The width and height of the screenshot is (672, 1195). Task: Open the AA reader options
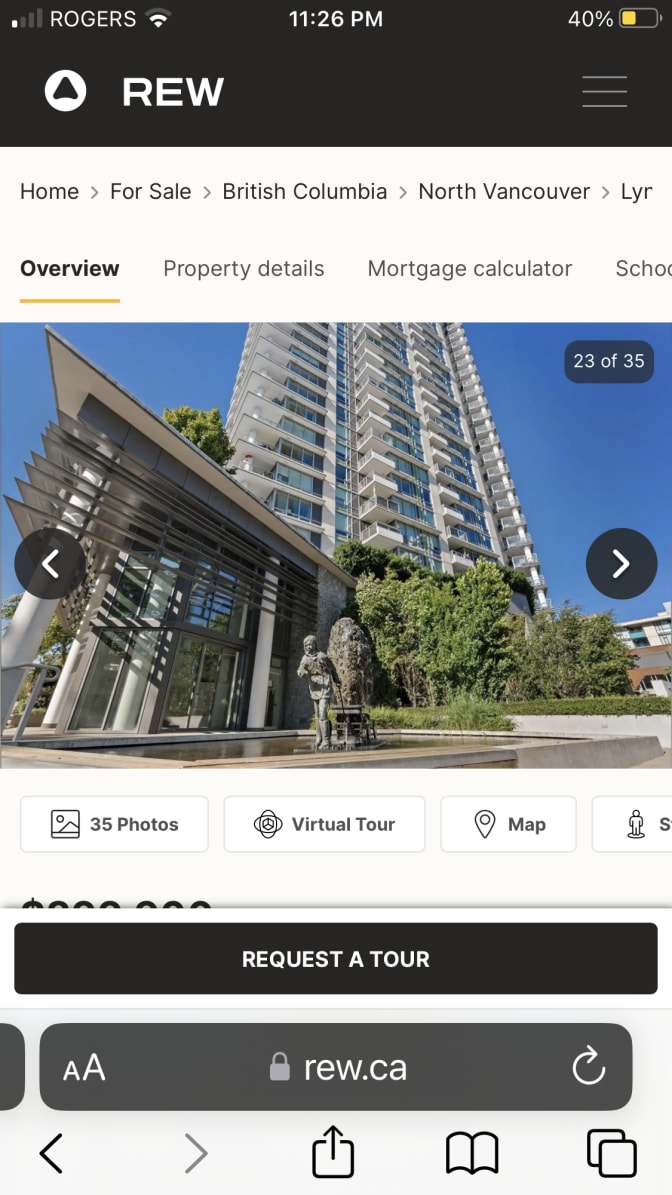point(84,1068)
